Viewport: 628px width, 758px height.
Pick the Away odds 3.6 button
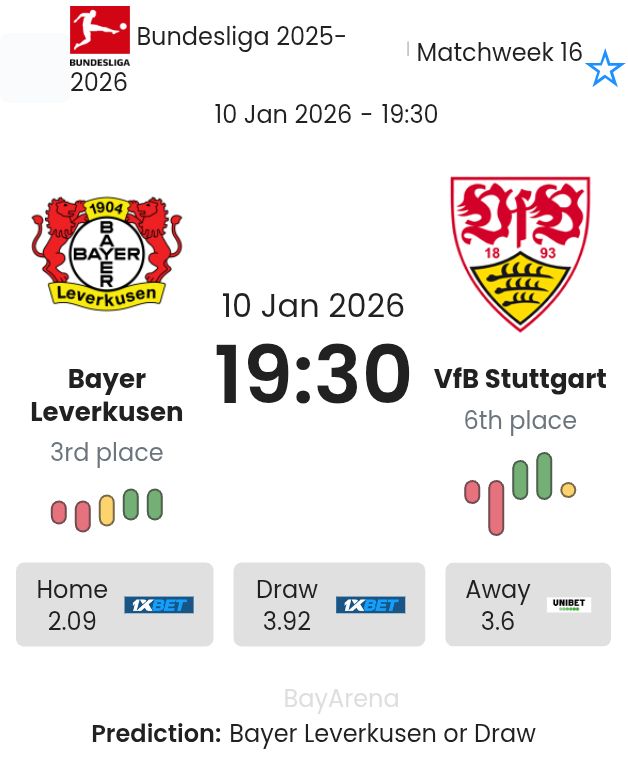coord(527,604)
